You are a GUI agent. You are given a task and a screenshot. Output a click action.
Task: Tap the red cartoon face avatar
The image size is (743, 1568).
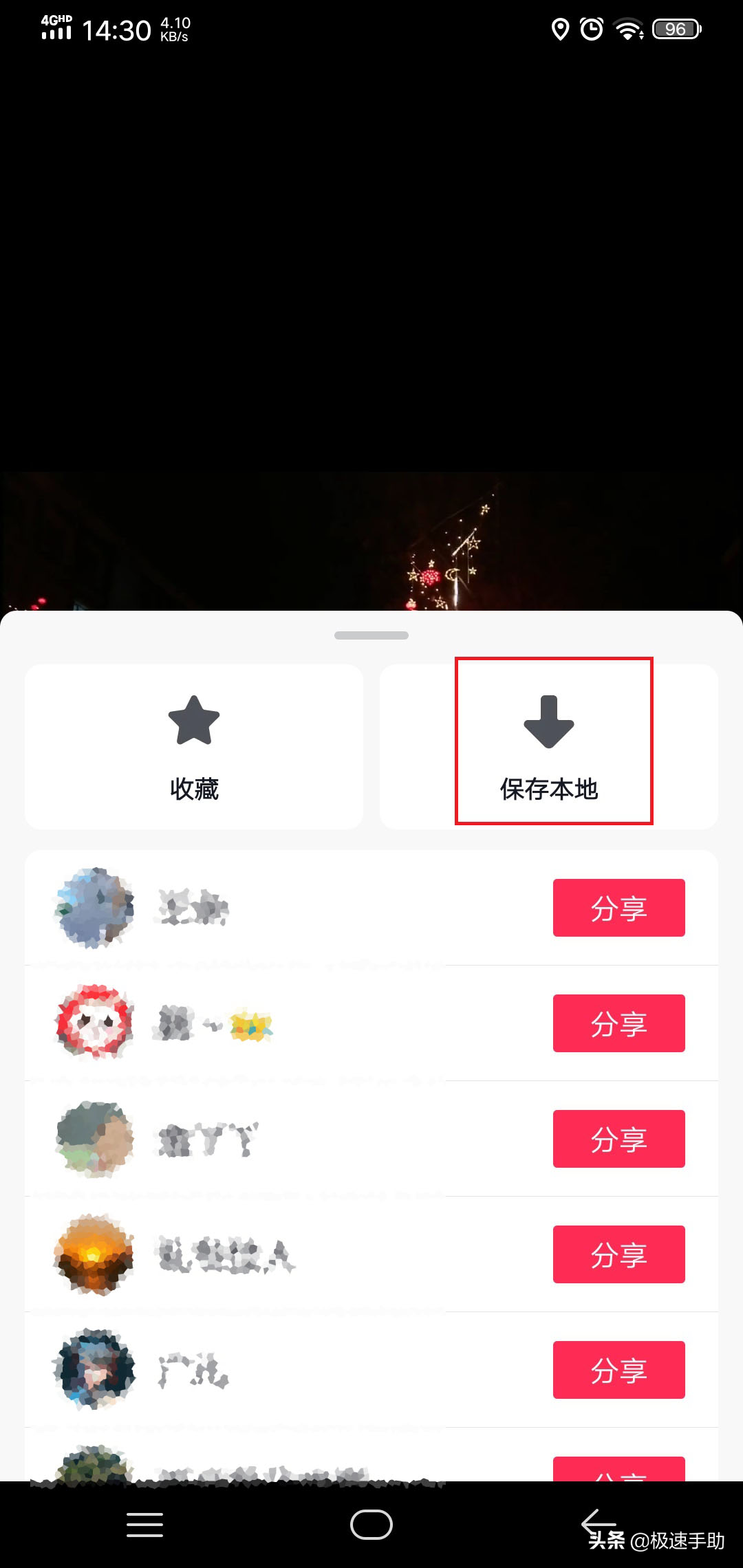coord(94,1023)
